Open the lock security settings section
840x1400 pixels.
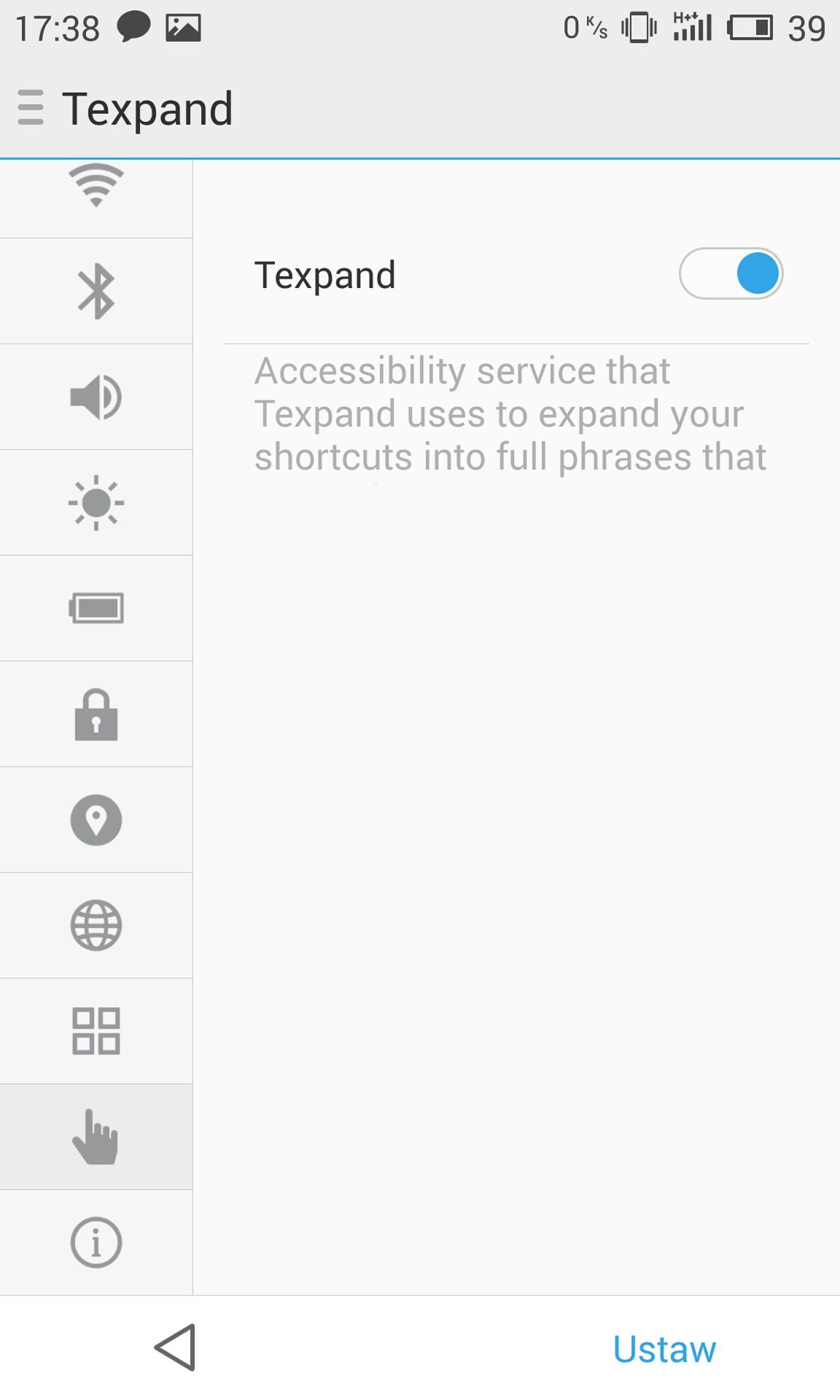coord(96,715)
